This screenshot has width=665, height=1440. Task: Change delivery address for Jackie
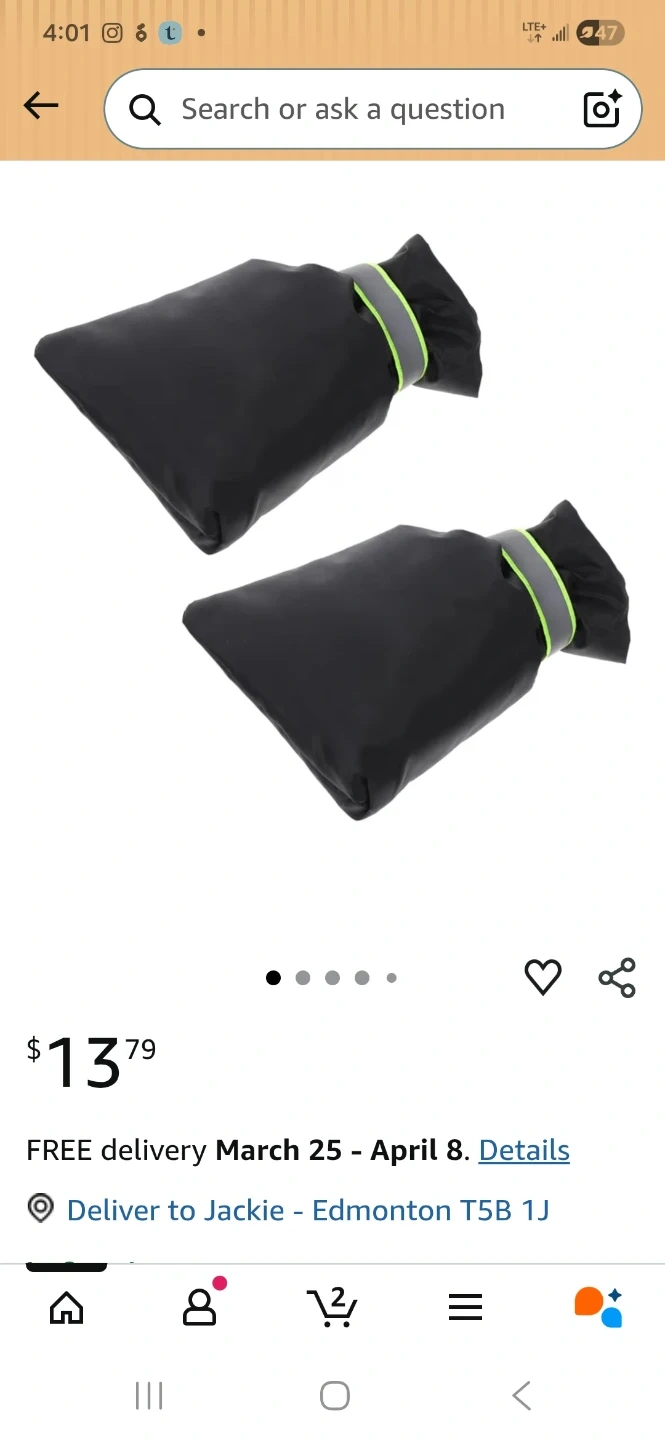pyautogui.click(x=307, y=1210)
